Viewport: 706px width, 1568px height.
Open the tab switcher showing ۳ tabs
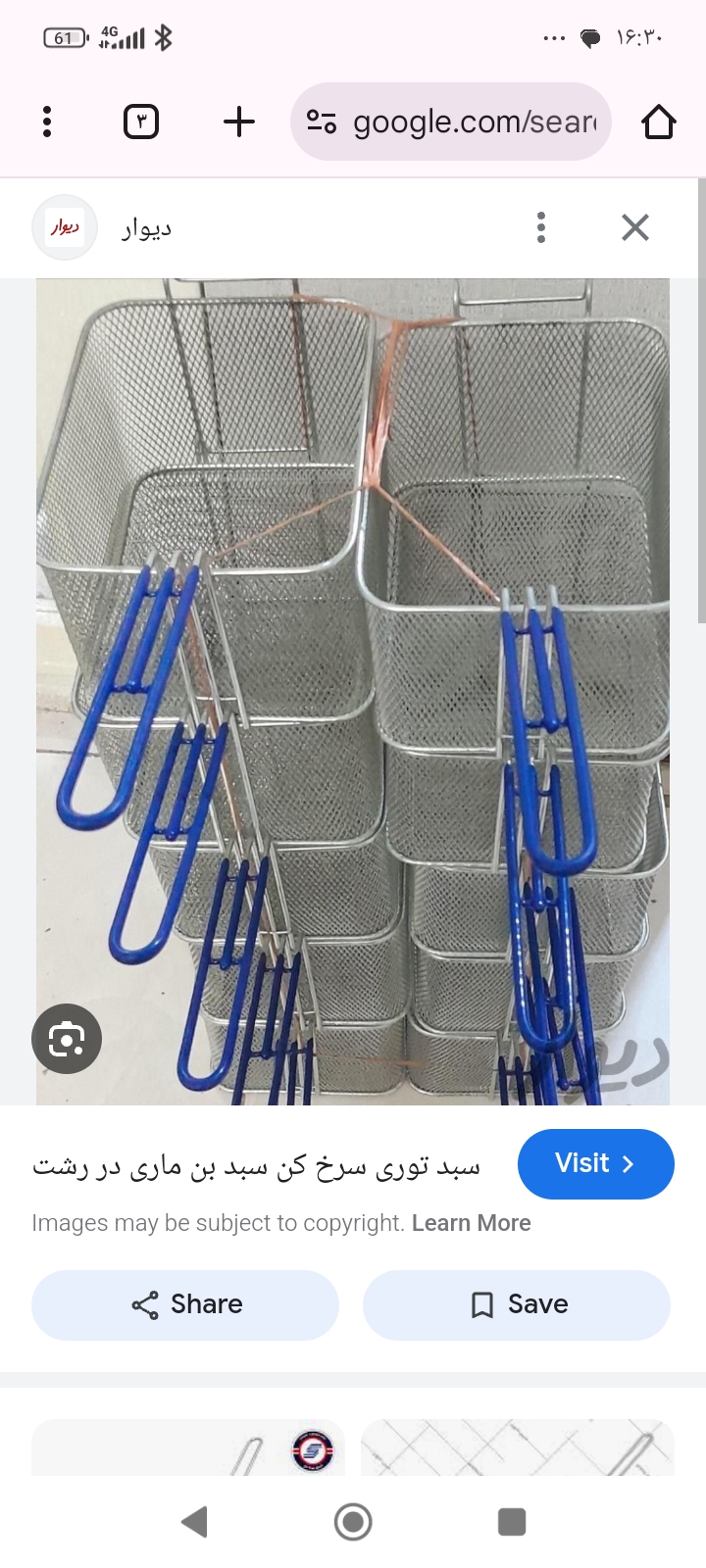[x=140, y=122]
